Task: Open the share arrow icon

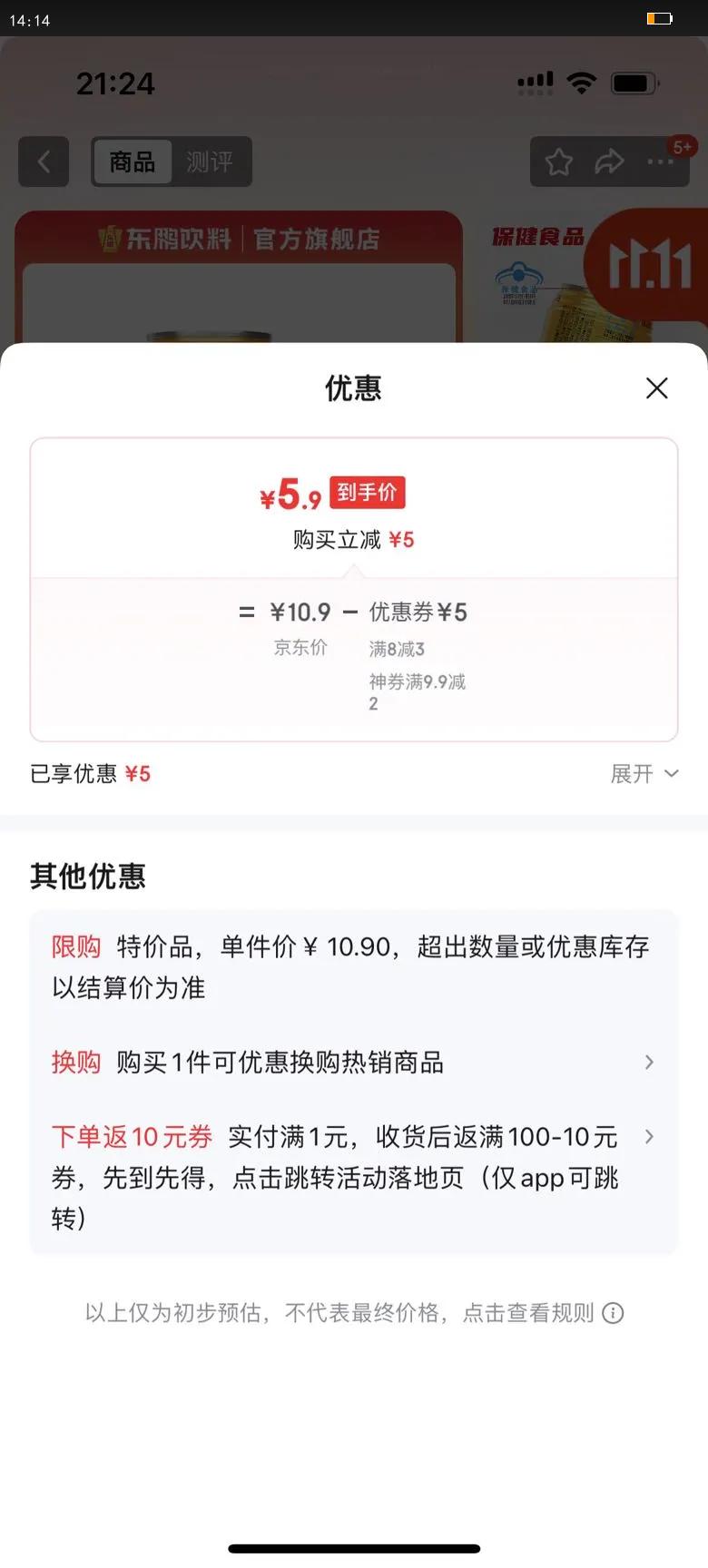Action: pos(610,162)
